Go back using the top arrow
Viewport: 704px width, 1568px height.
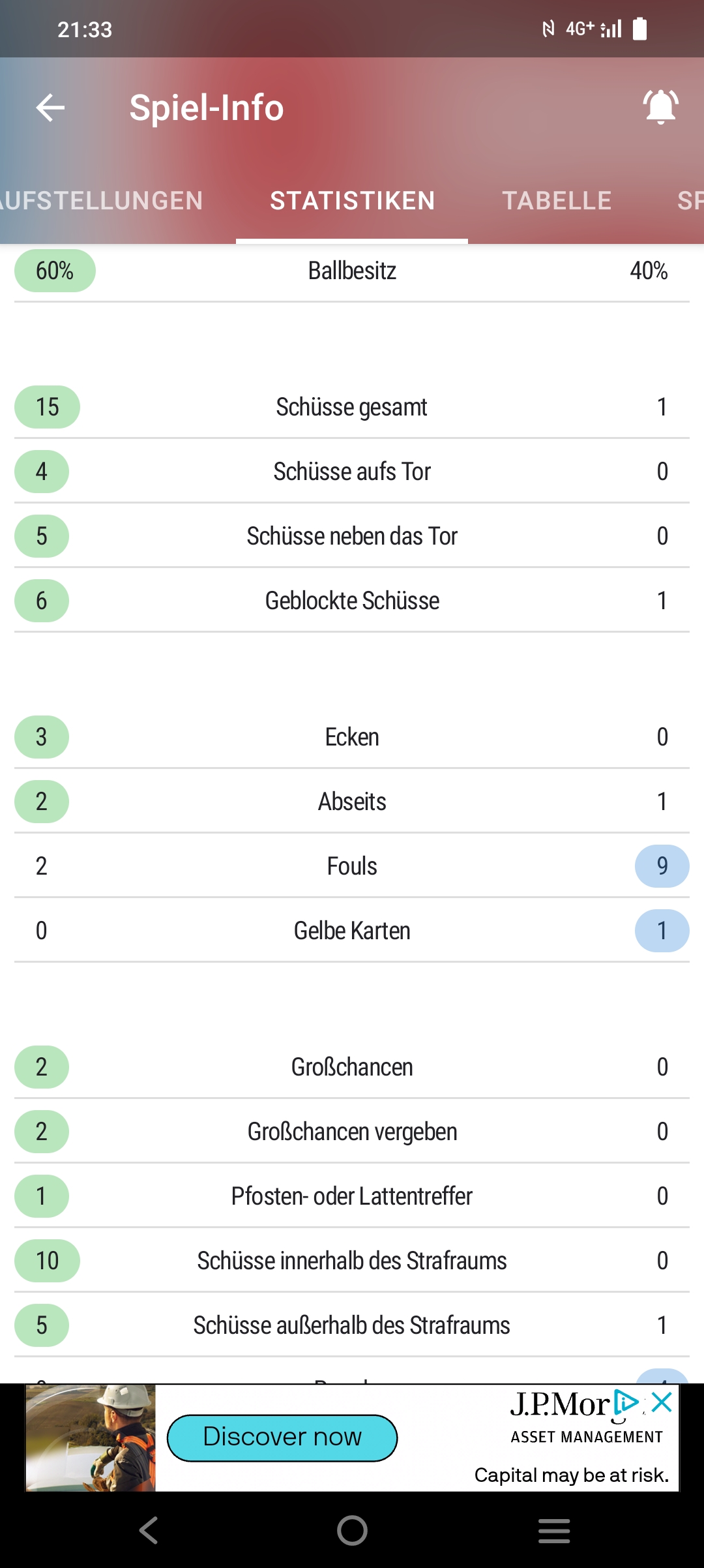50,108
